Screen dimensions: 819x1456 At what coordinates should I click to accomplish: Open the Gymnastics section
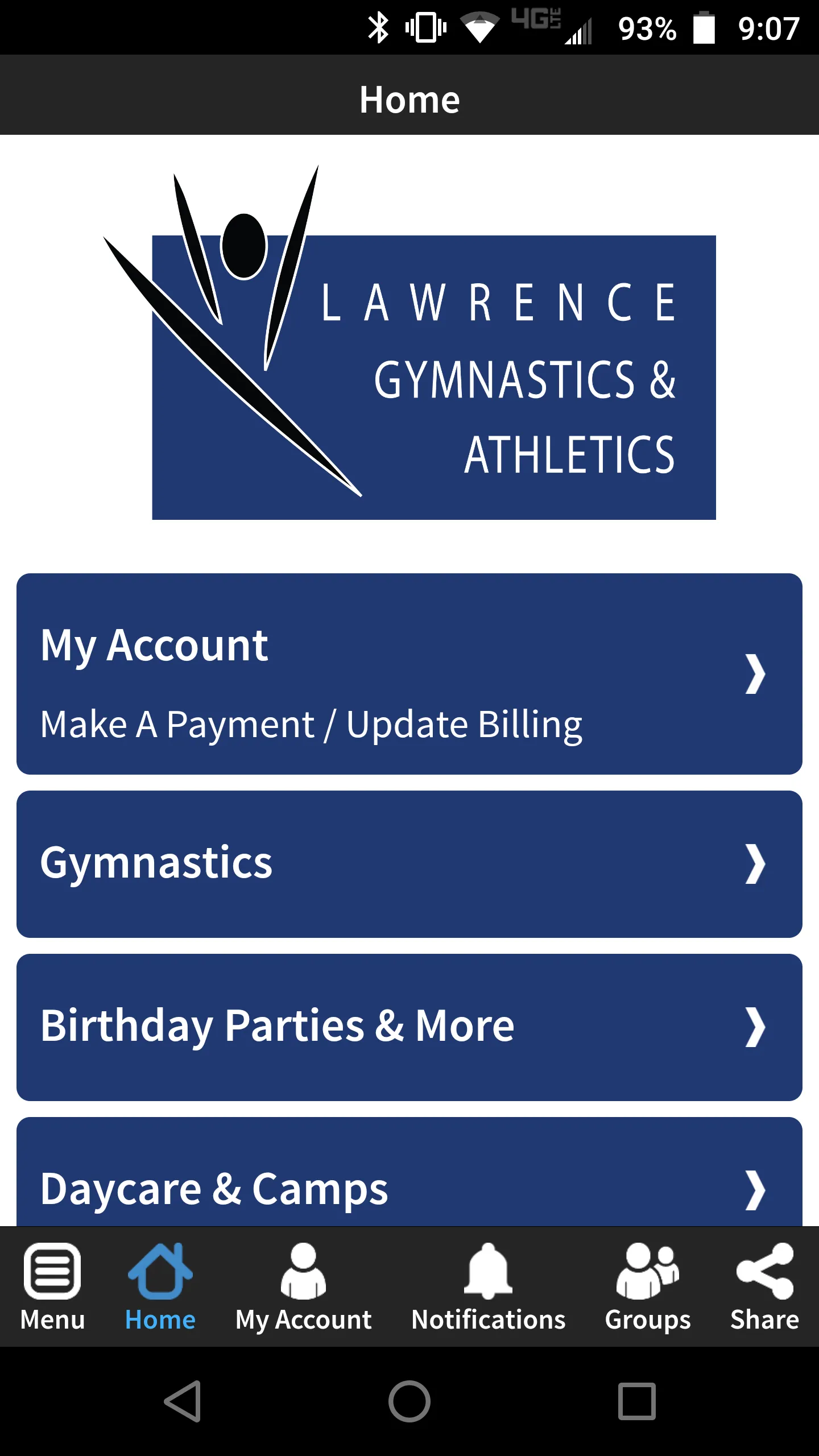pyautogui.click(x=409, y=864)
